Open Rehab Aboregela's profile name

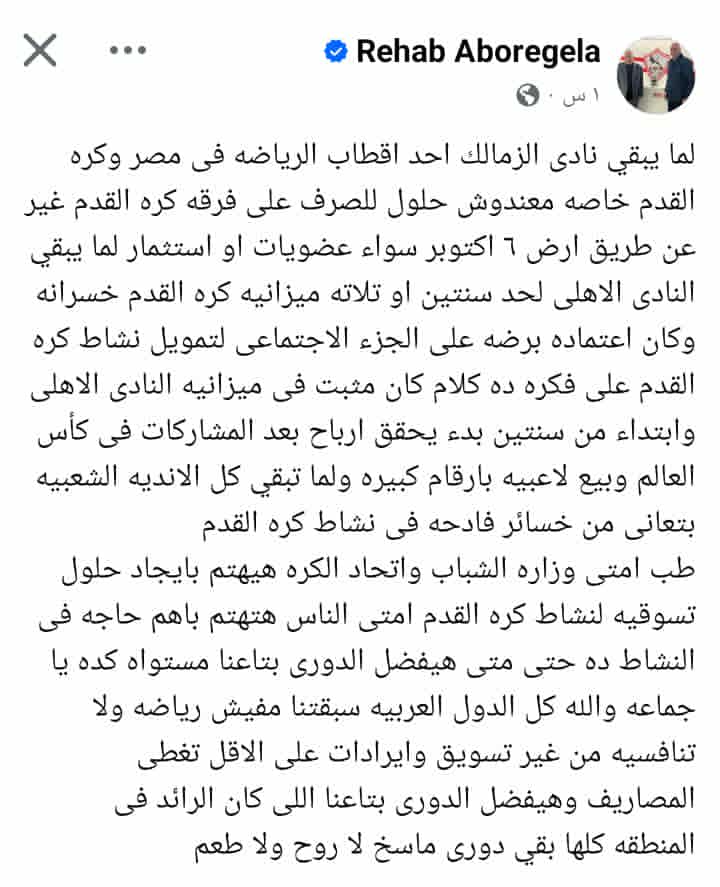pyautogui.click(x=478, y=52)
